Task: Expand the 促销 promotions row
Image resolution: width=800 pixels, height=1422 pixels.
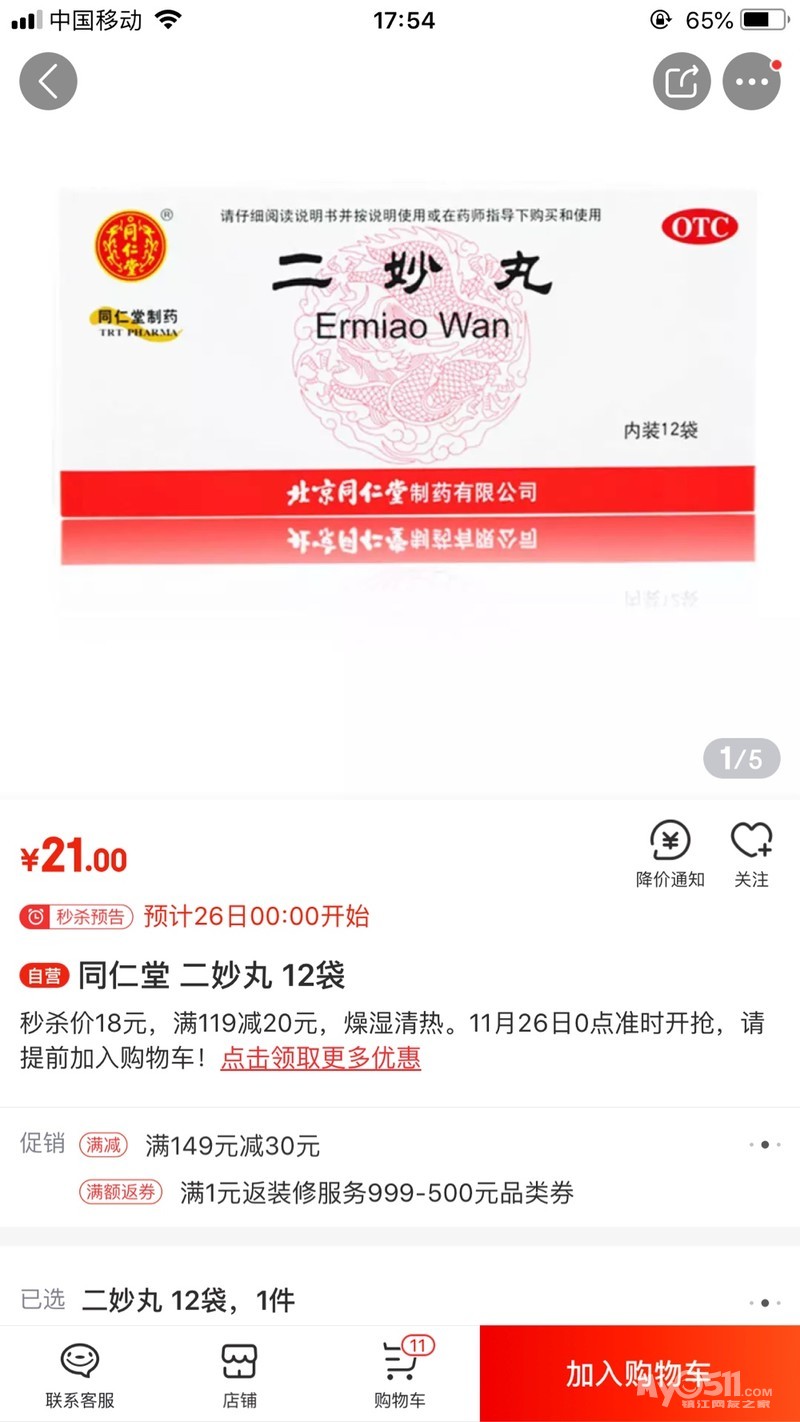Action: coord(400,1145)
